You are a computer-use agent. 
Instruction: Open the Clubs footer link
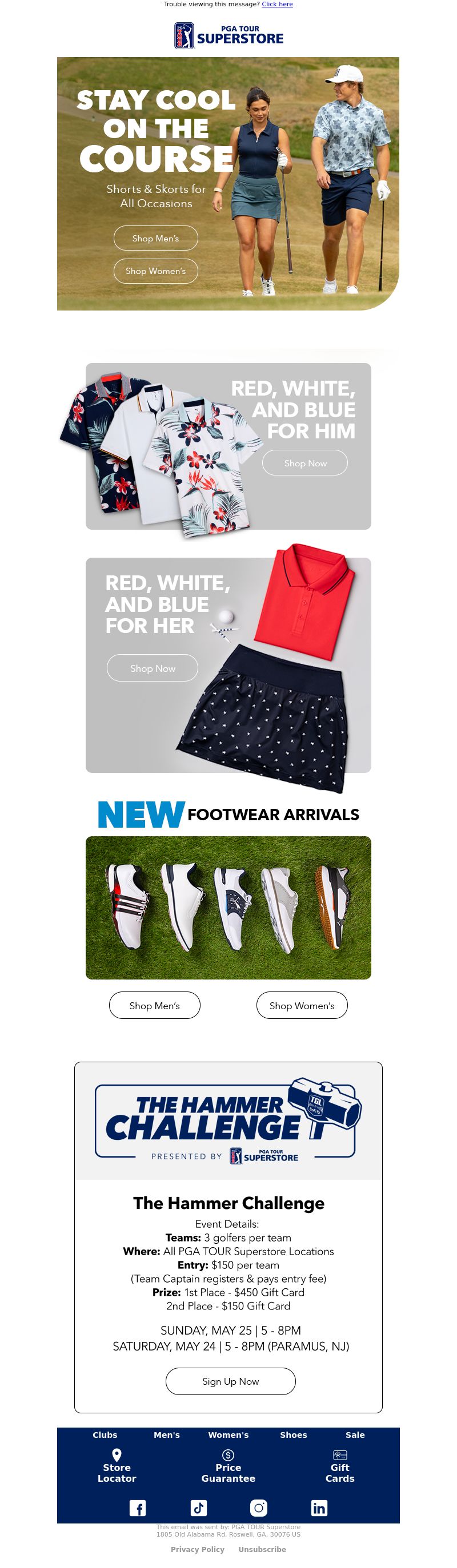(105, 1434)
